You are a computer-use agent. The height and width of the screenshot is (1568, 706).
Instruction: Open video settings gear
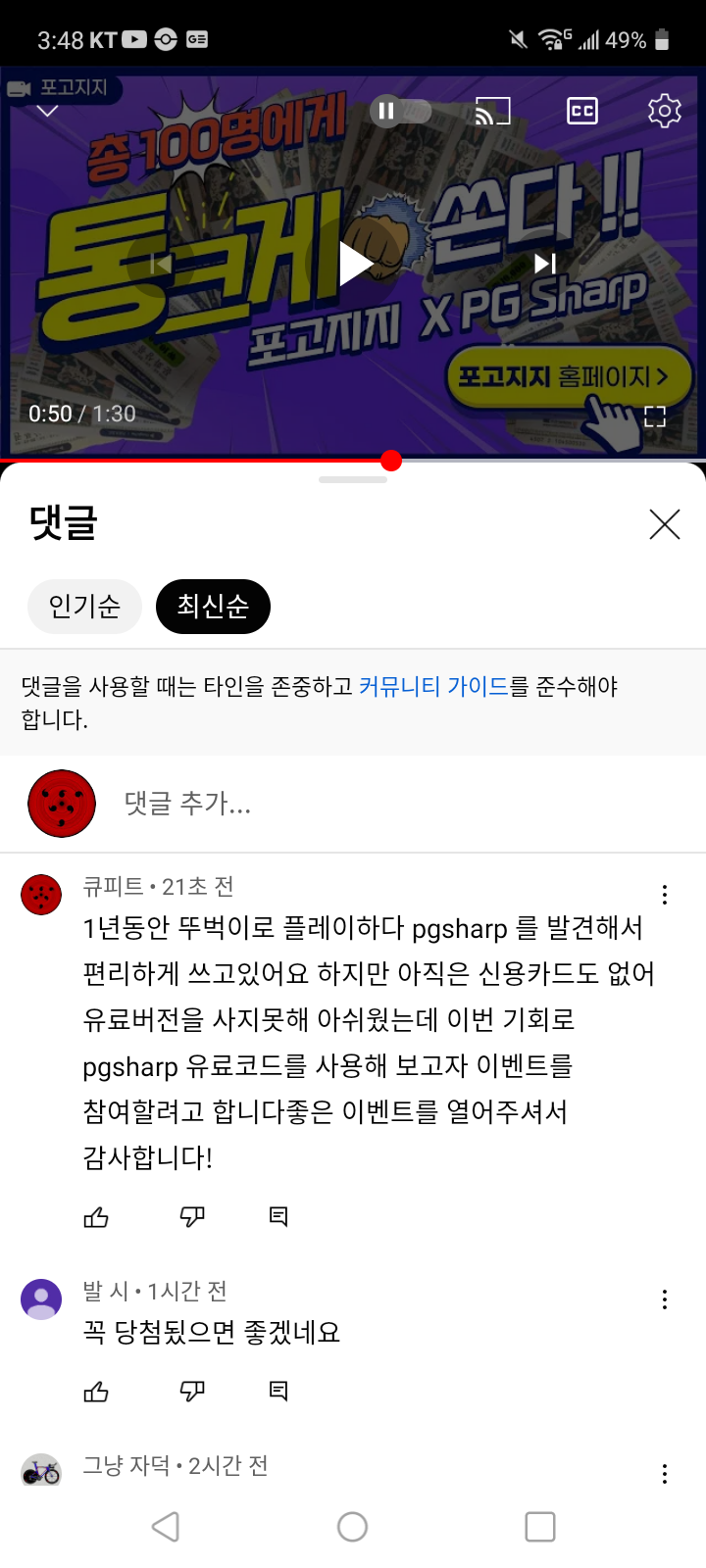(x=664, y=111)
